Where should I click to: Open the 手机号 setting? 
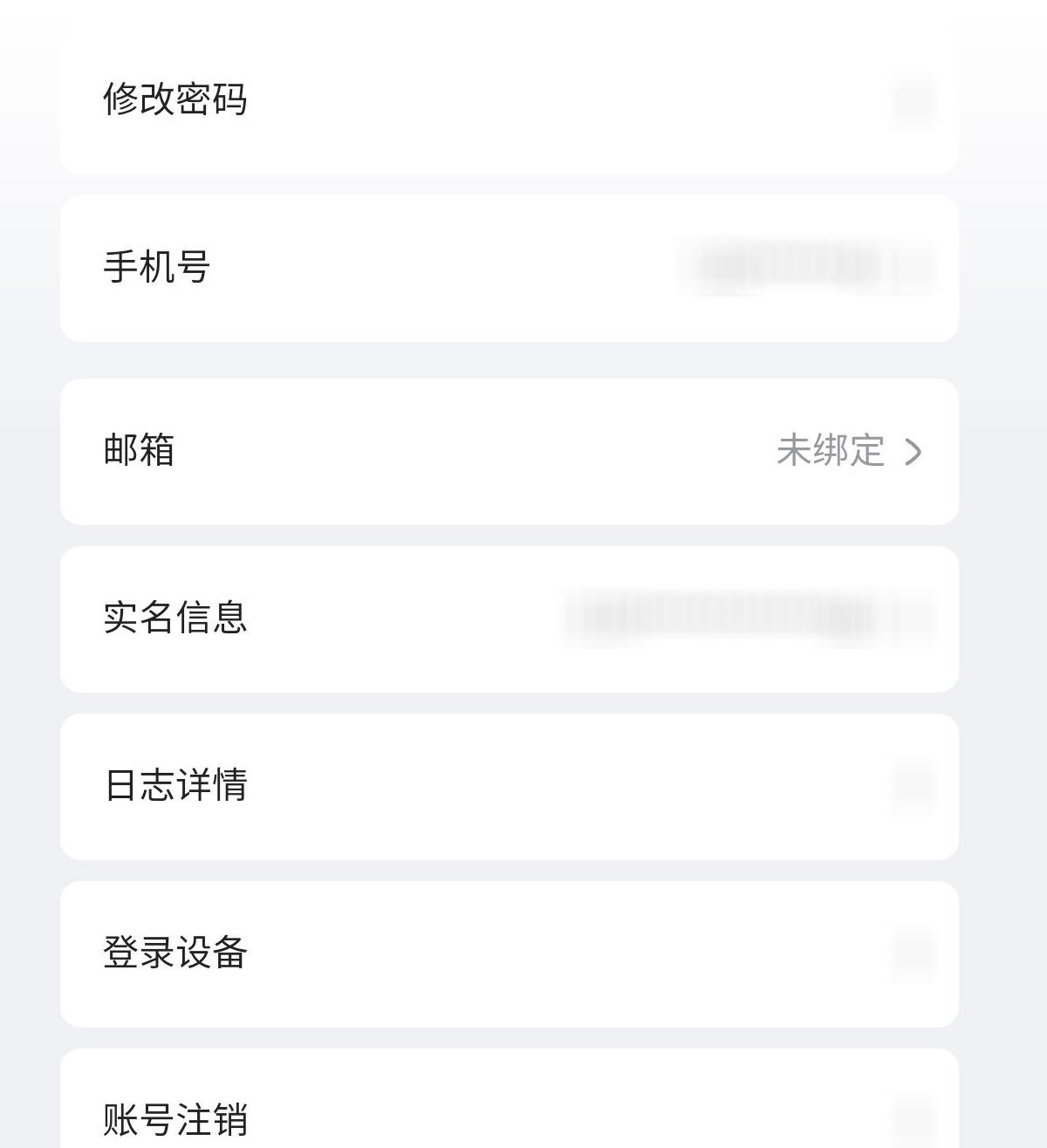(x=509, y=268)
